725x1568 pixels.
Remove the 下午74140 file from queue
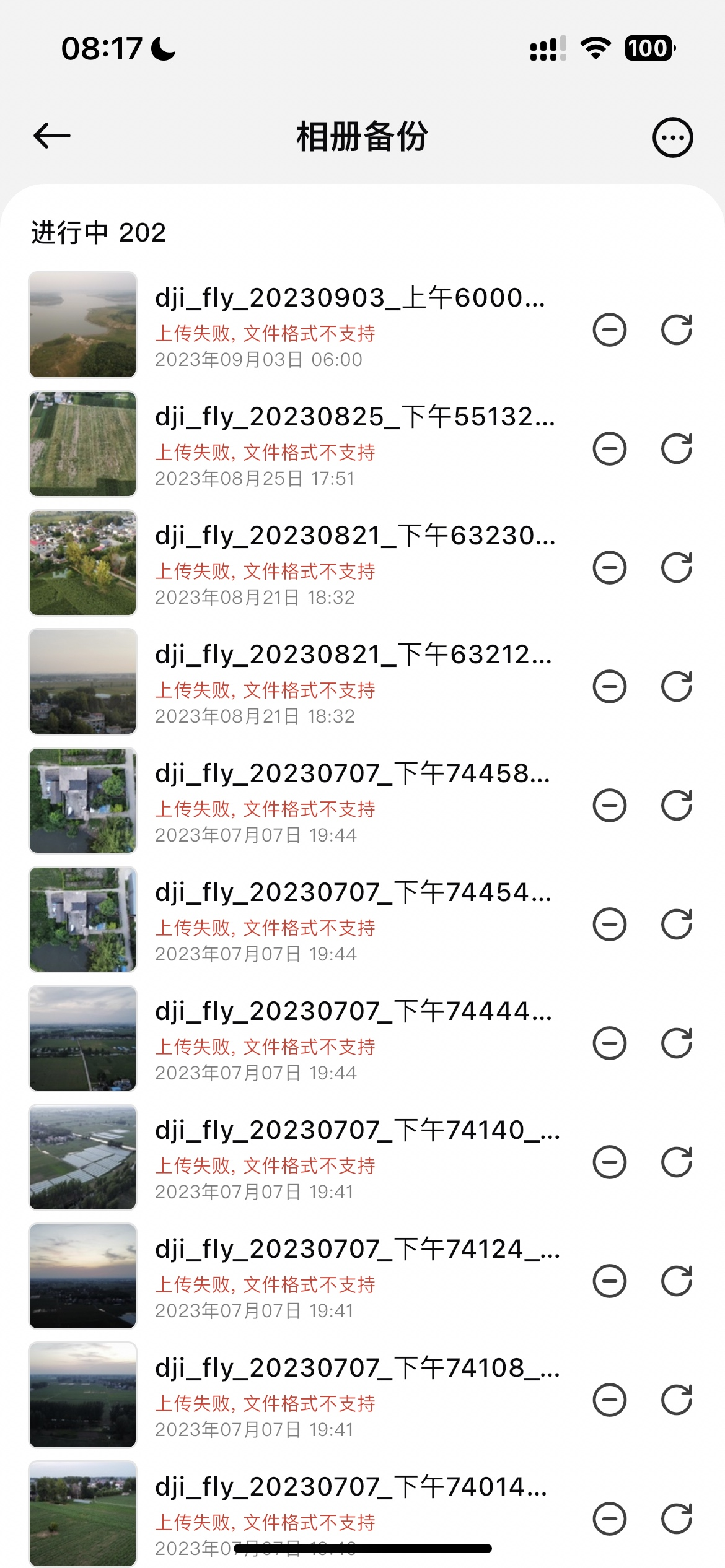610,1162
